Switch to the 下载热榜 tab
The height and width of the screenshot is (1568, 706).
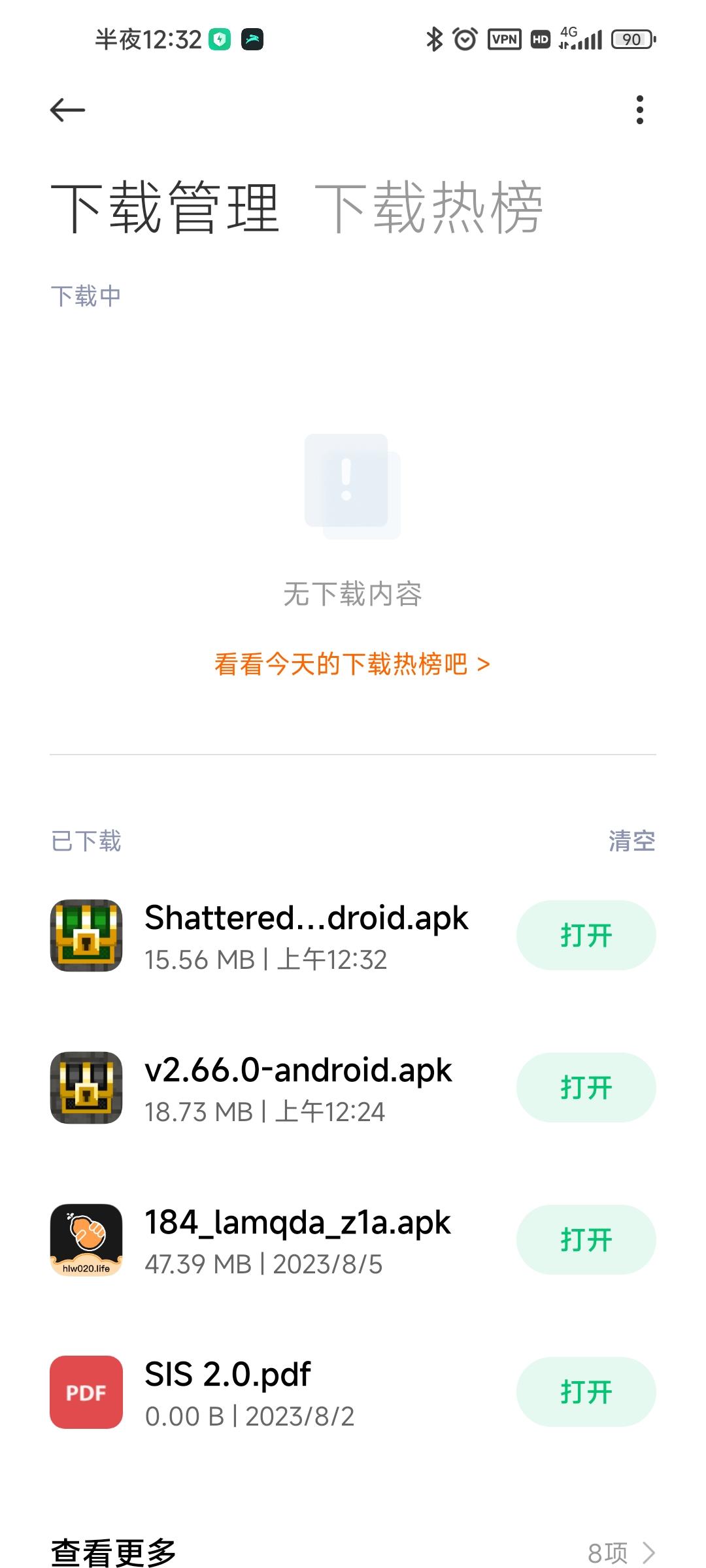428,208
